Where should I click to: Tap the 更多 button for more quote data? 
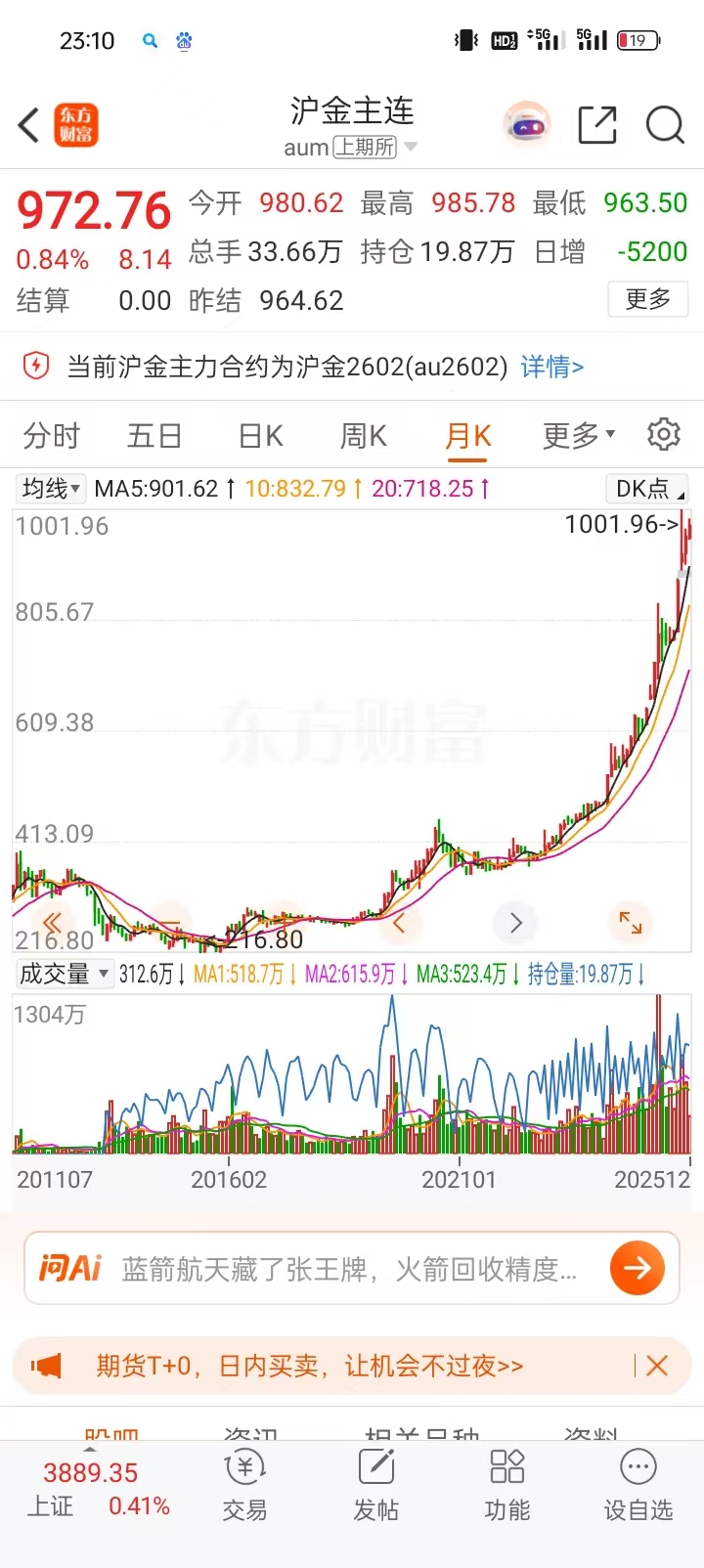(x=647, y=299)
